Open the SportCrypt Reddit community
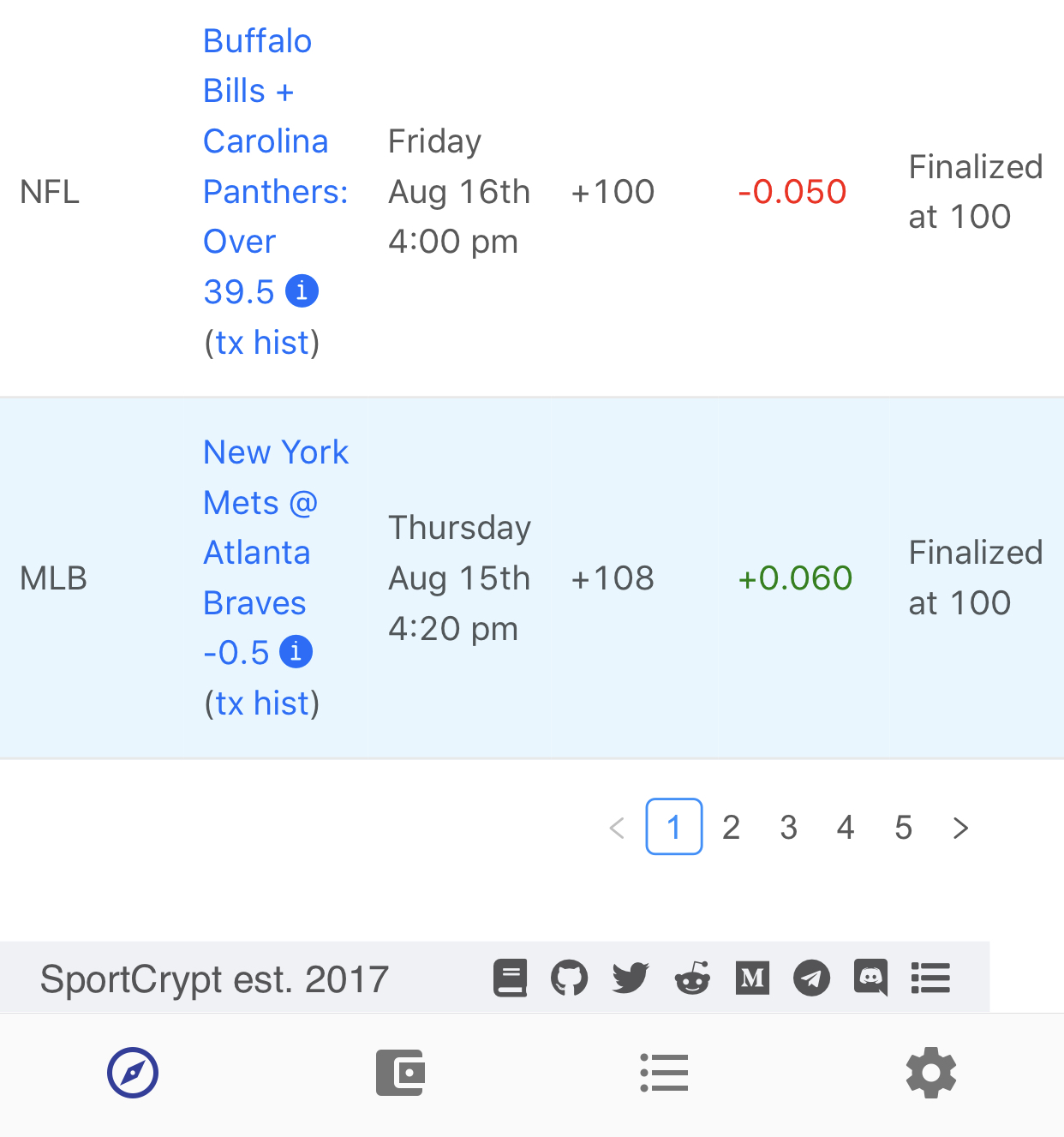Viewport: 1064px width, 1137px height. point(691,978)
